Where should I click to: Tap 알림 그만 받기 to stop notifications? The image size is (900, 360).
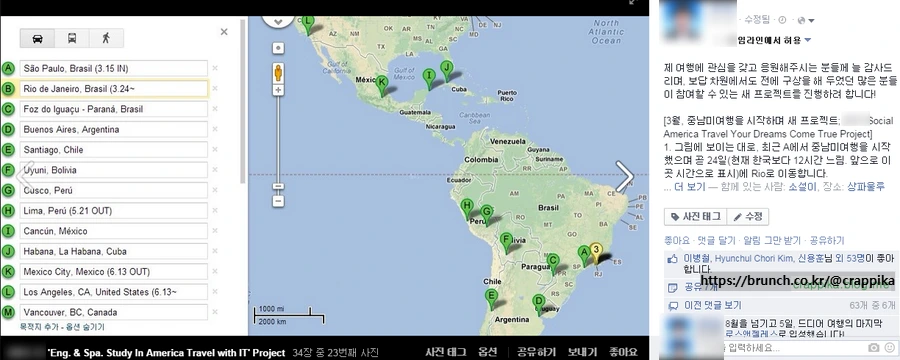(x=773, y=240)
